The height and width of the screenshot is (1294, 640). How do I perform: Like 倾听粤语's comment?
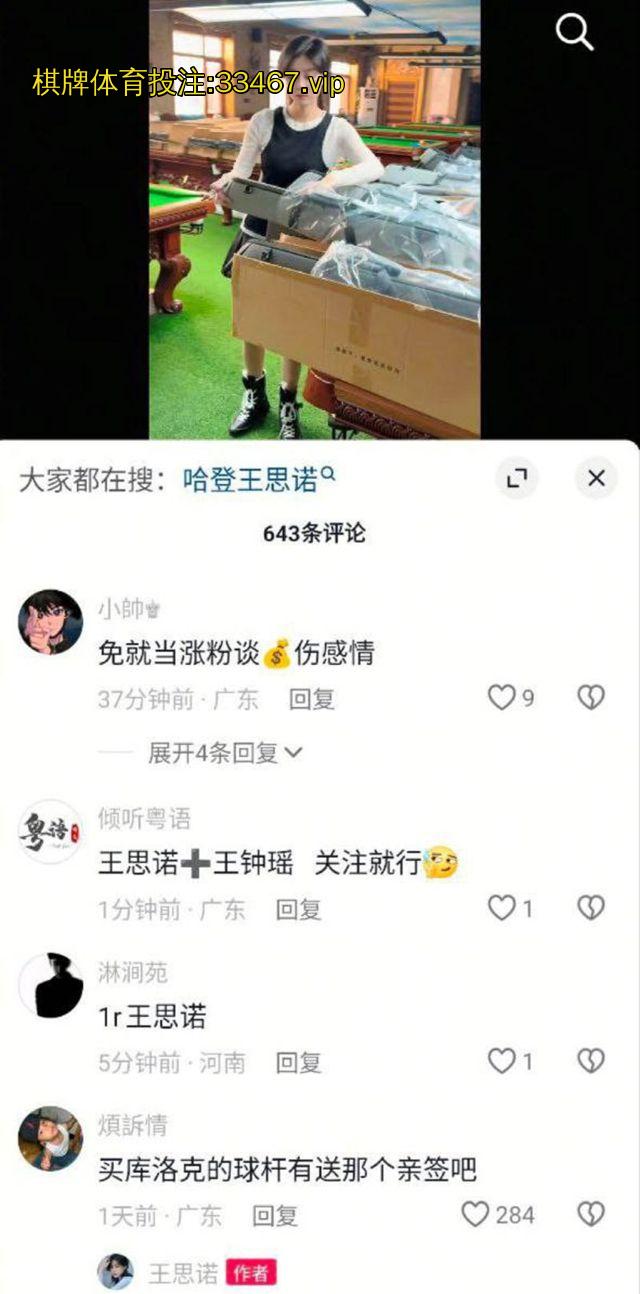tap(501, 908)
